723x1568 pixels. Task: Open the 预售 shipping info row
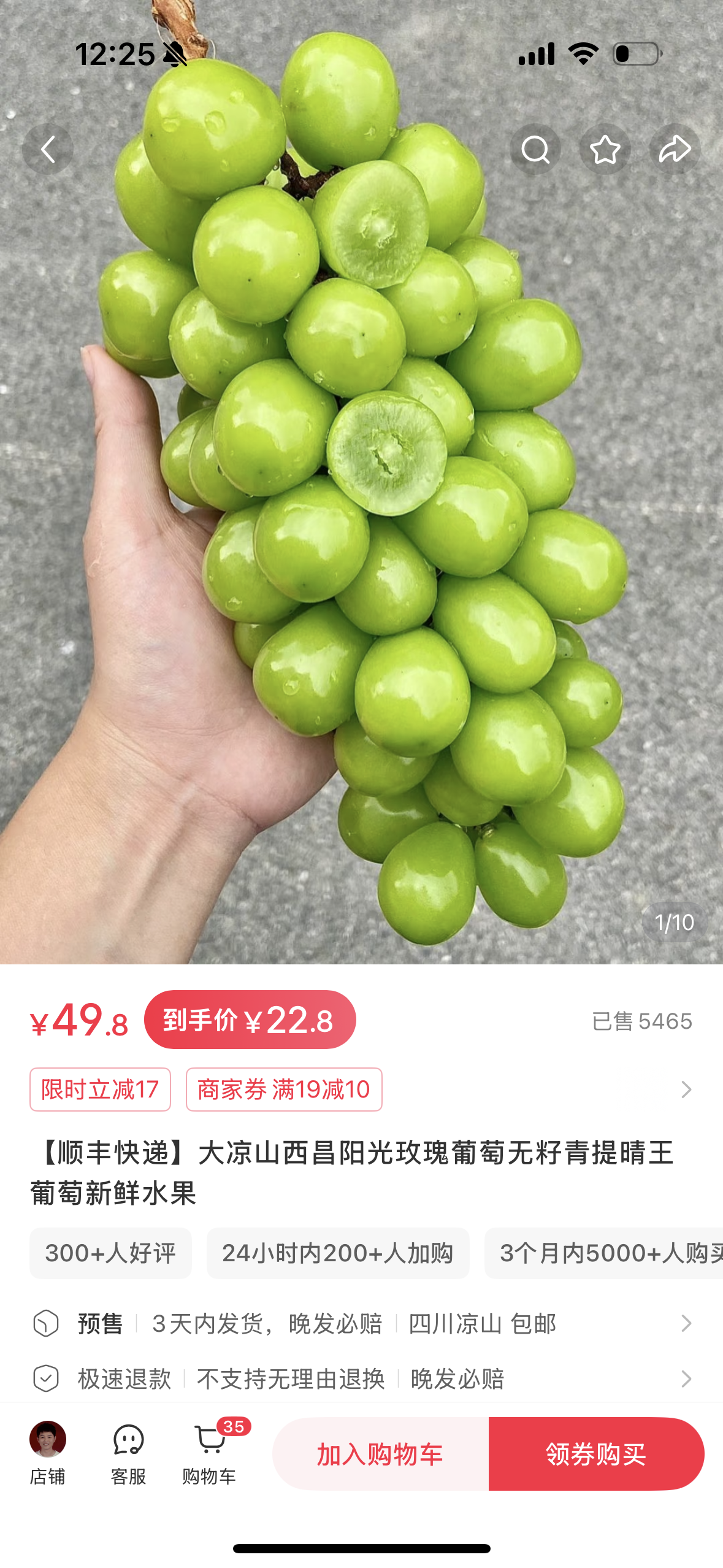click(362, 1323)
